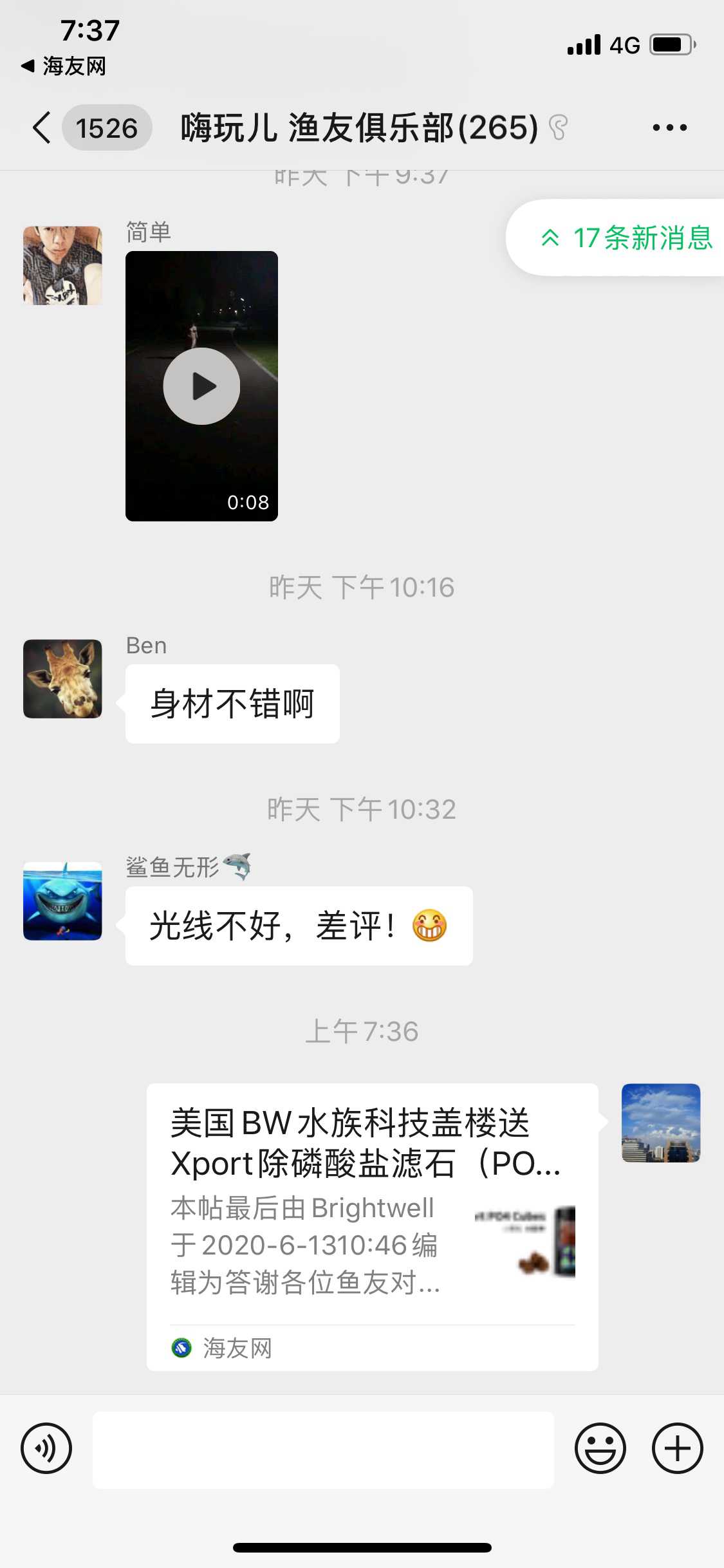Focus the message text field
This screenshot has width=724, height=1568.
tap(323, 1450)
